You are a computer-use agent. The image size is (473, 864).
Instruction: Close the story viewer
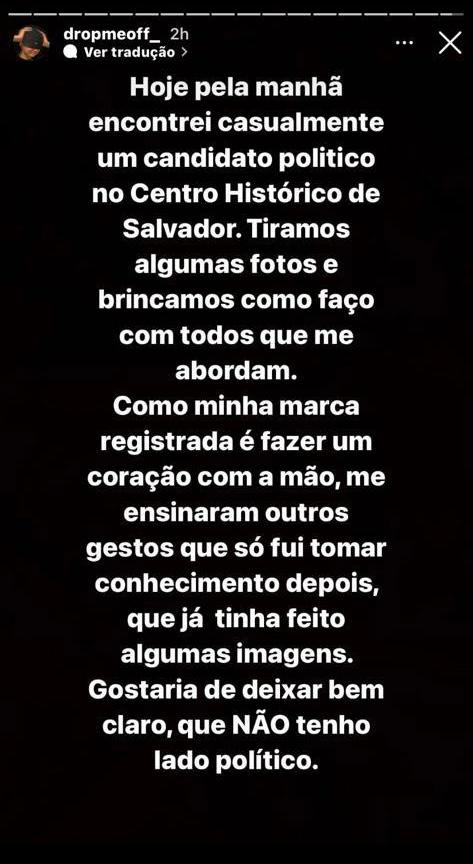point(450,42)
